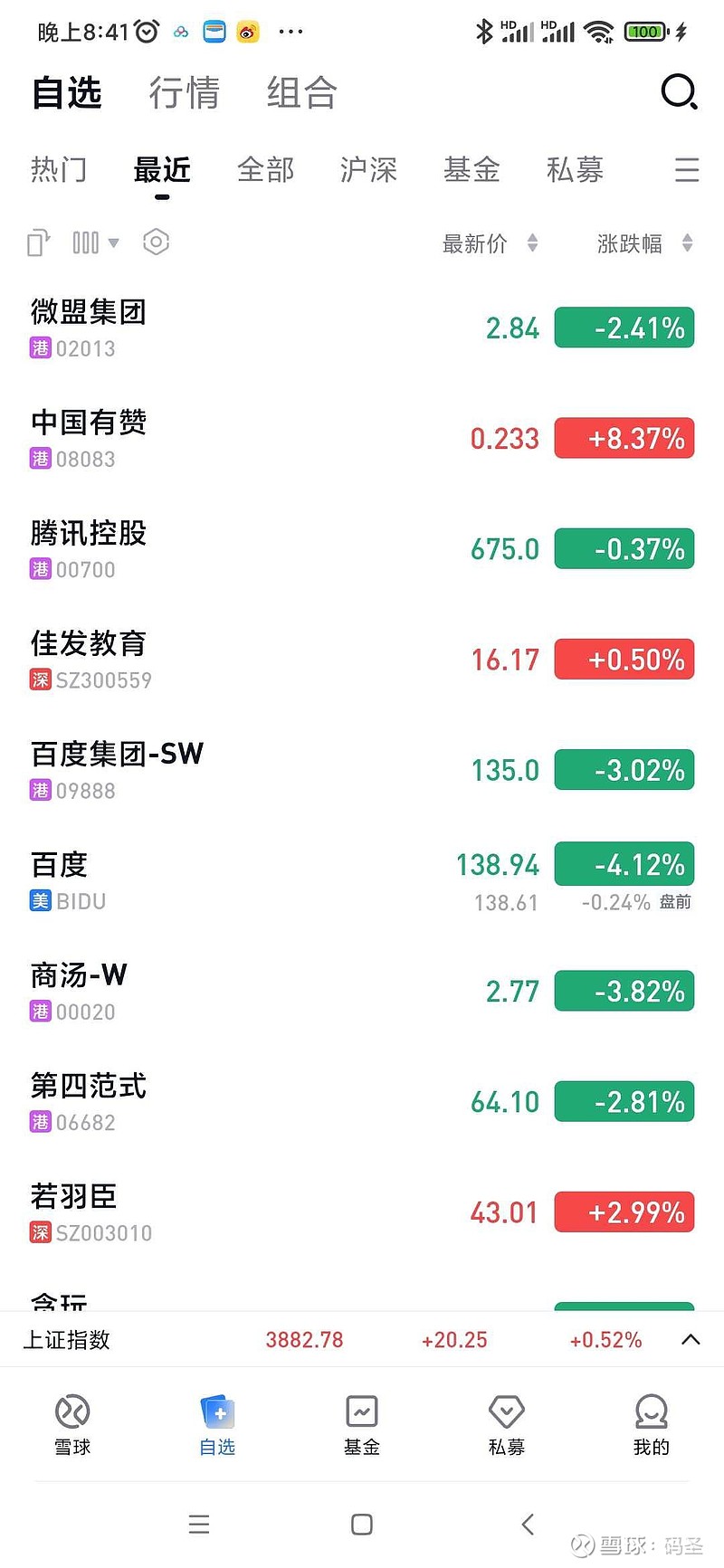Sort list by 最新价
The height and width of the screenshot is (1568, 724).
pyautogui.click(x=489, y=243)
